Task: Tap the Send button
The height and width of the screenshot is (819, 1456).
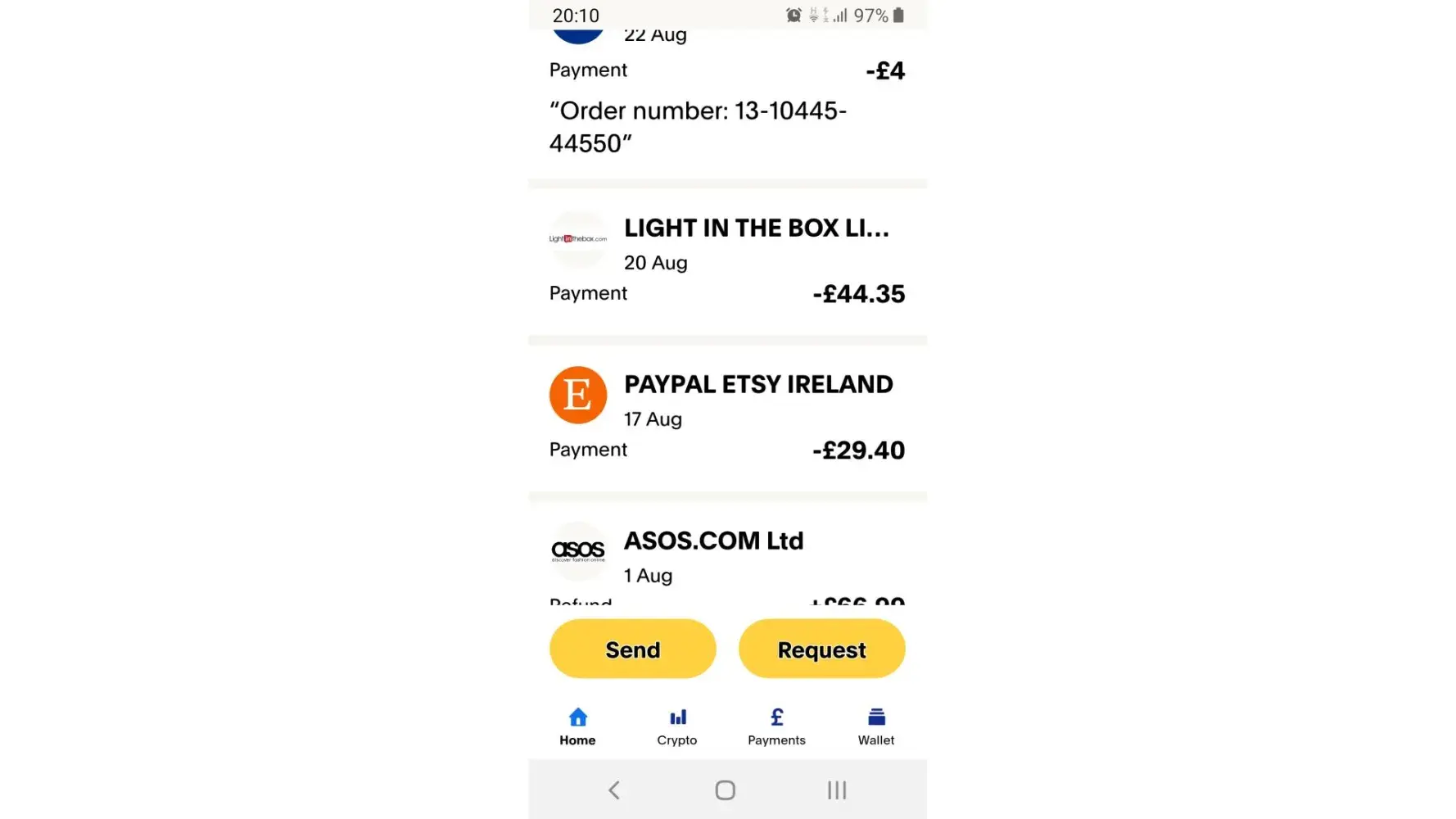Action: pyautogui.click(x=632, y=649)
